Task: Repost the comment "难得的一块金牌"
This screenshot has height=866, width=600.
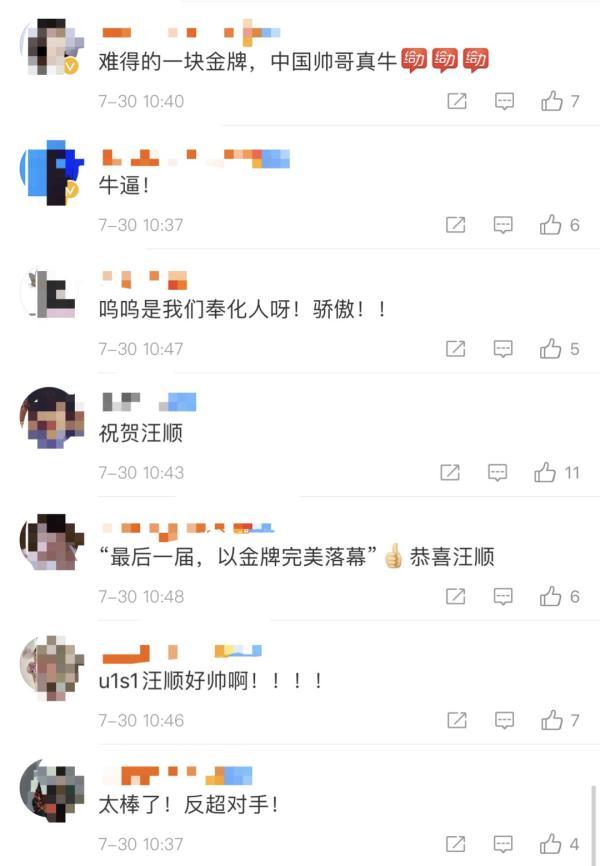Action: (456, 101)
